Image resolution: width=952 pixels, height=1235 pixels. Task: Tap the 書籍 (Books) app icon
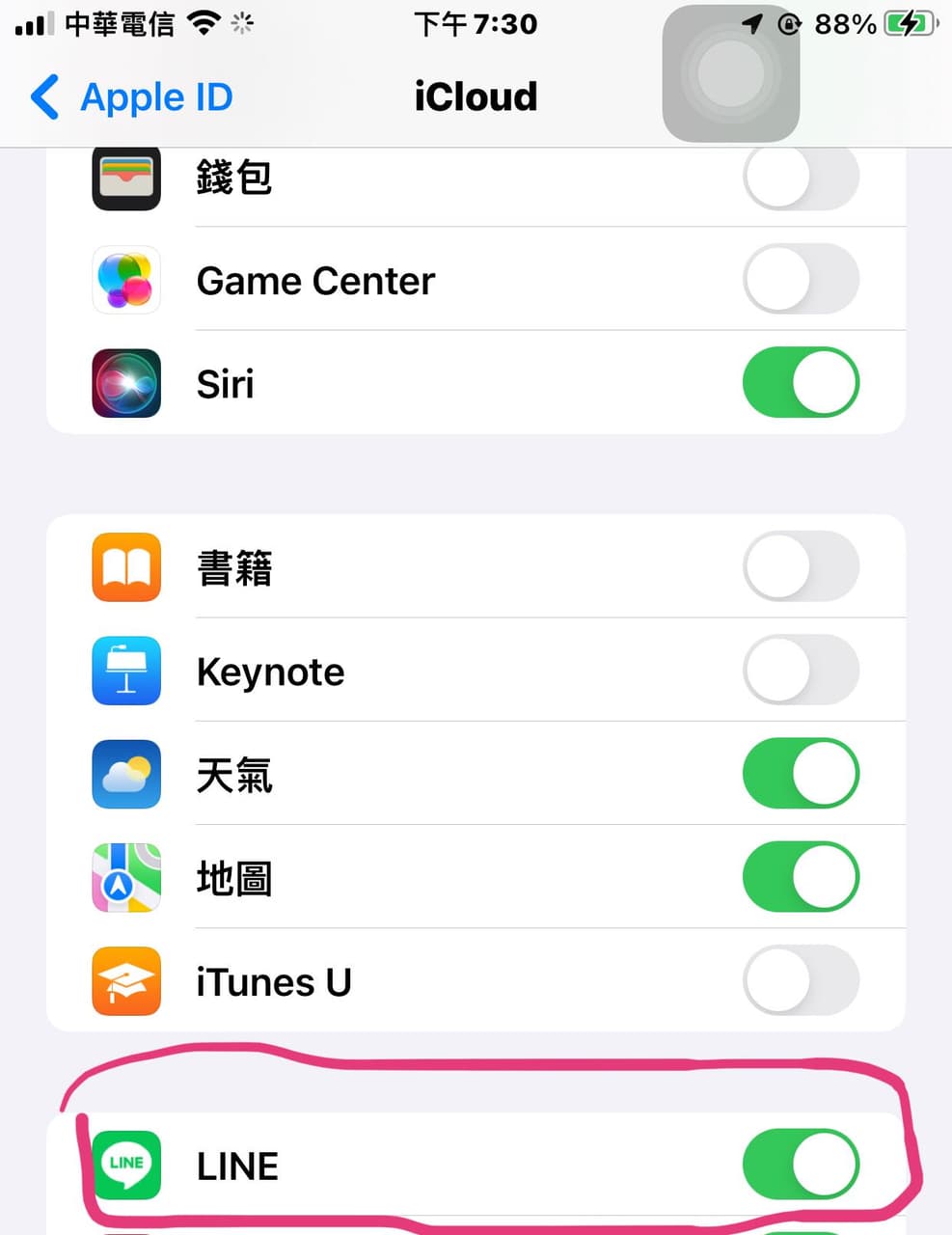126,567
